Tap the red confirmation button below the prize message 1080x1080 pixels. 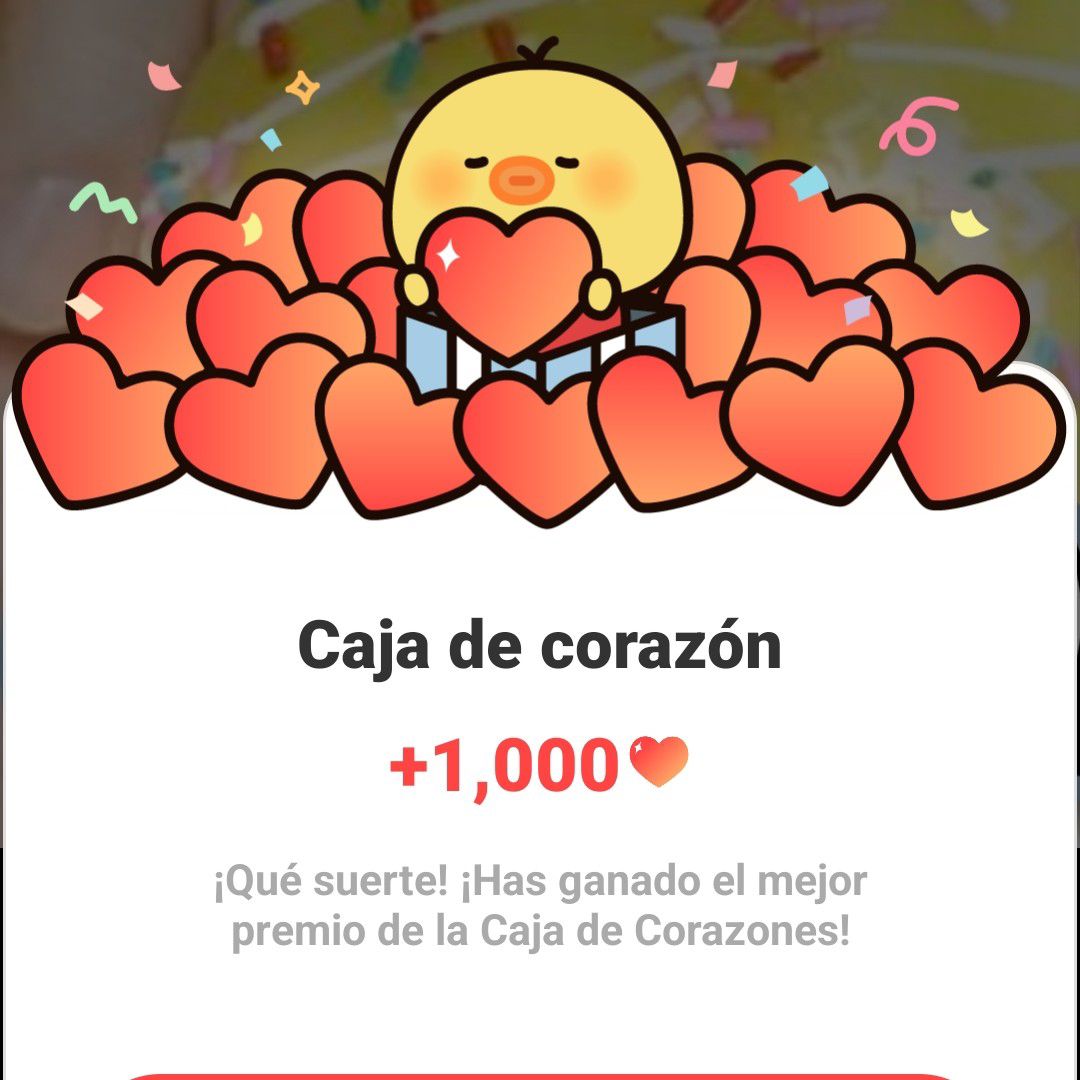540,1076
